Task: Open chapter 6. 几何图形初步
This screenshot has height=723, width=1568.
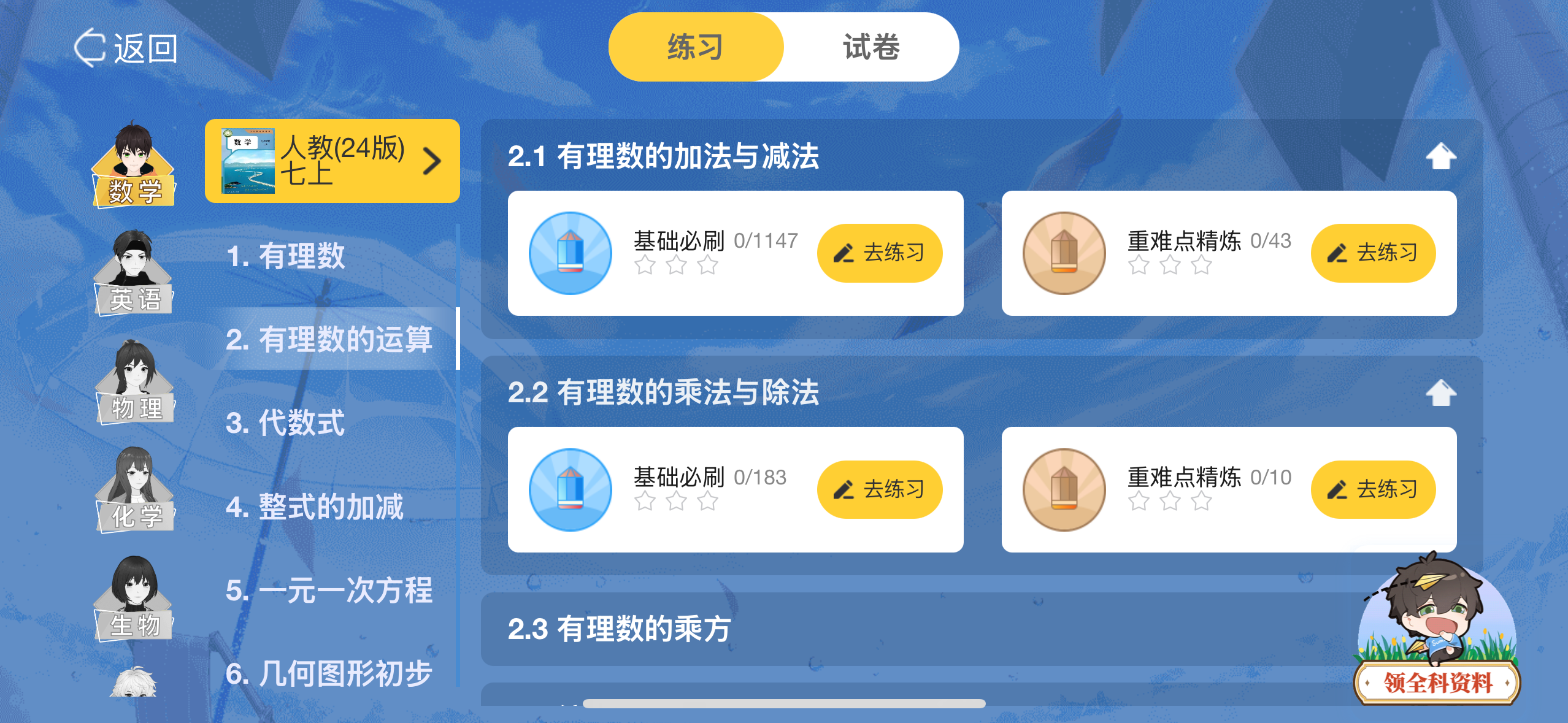Action: tap(329, 673)
